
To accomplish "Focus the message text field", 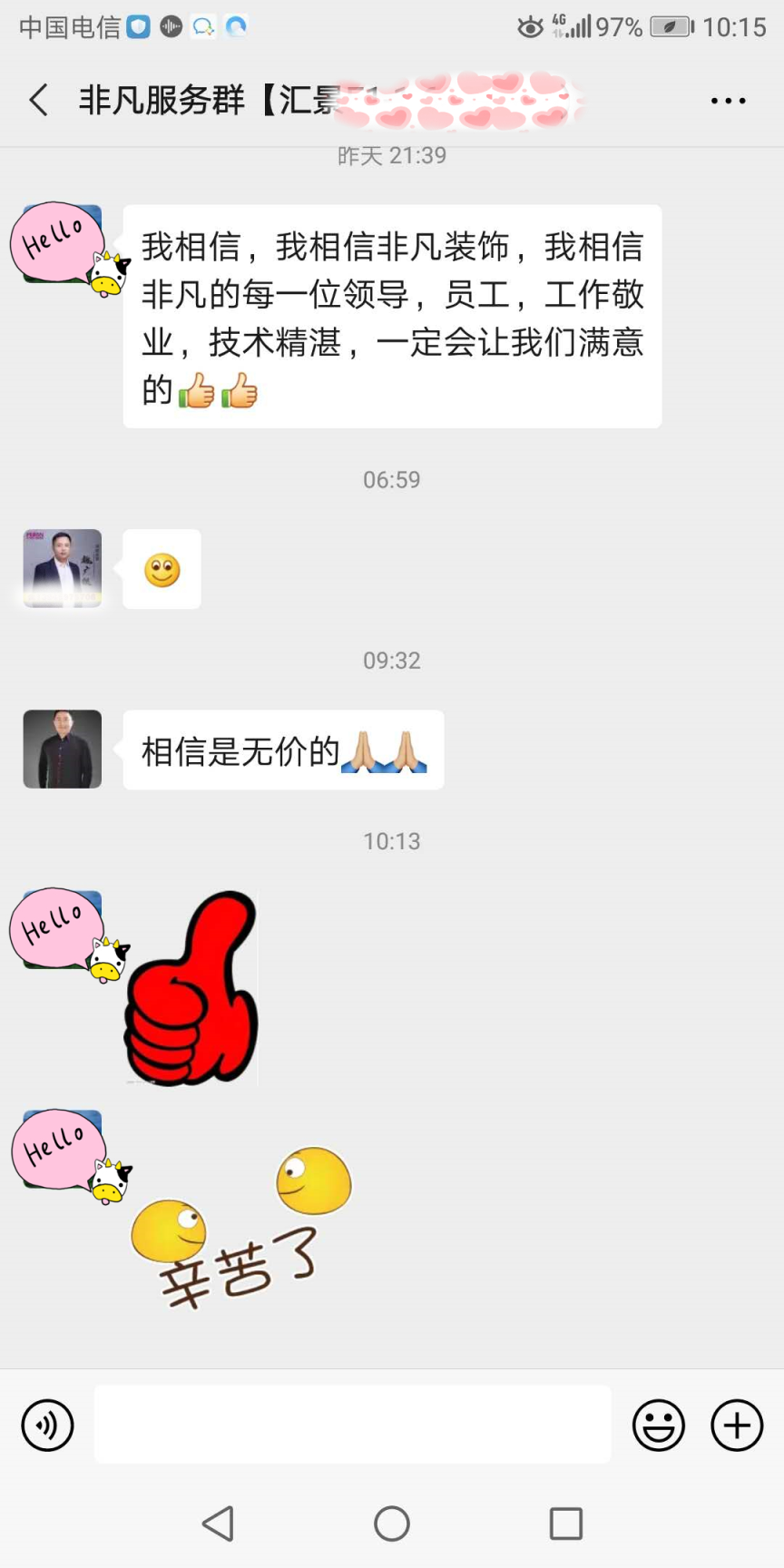I will pos(352,1424).
